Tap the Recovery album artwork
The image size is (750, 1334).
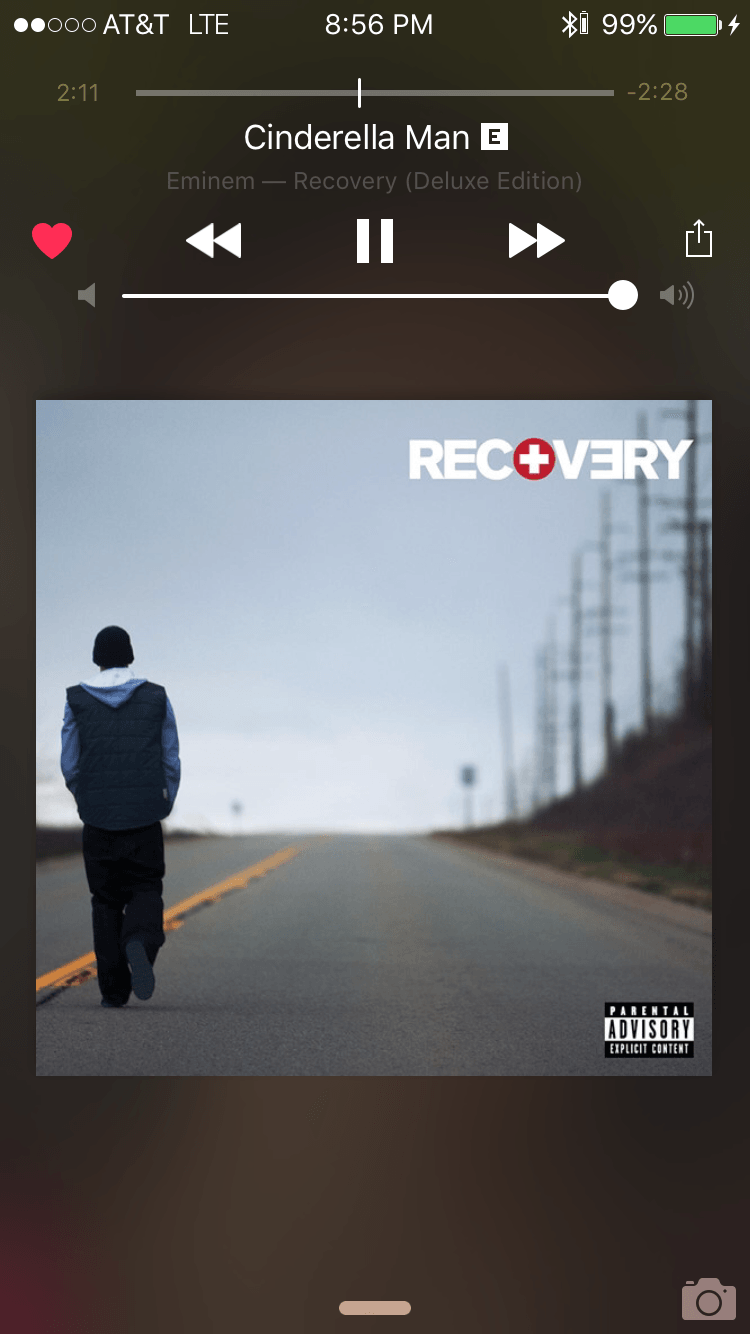(374, 738)
